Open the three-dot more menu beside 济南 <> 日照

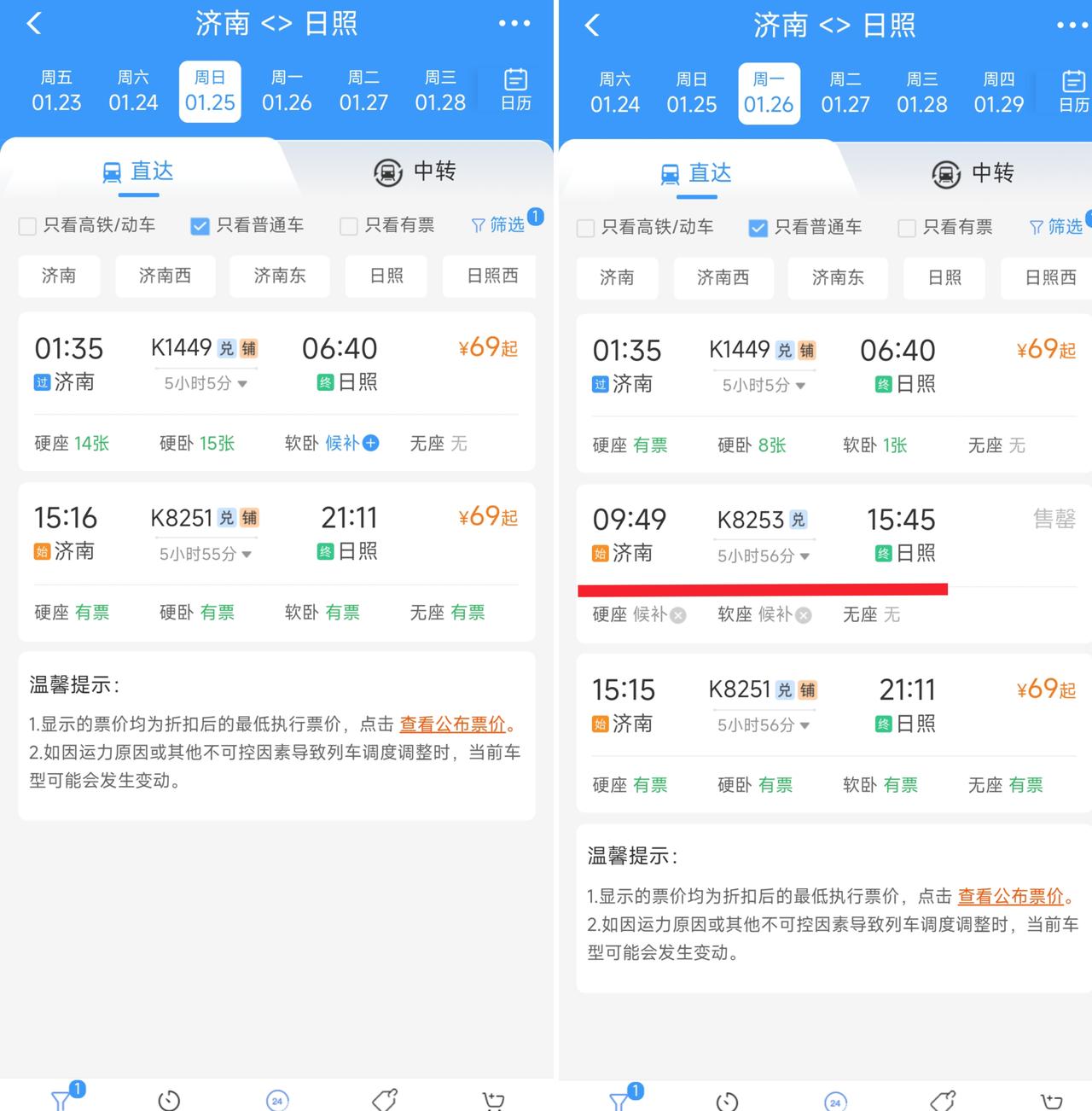(x=513, y=23)
